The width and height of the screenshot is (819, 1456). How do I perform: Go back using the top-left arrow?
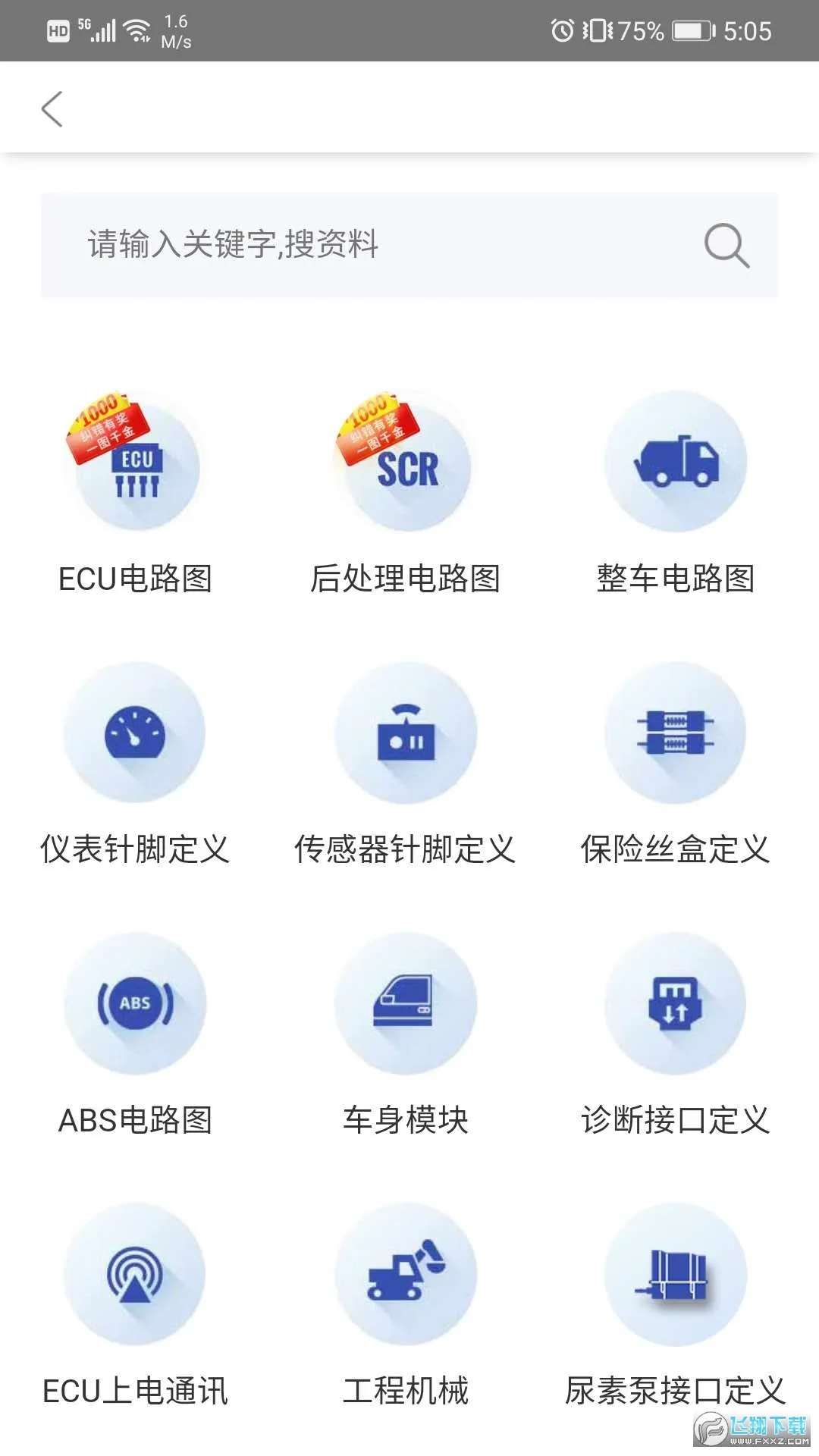[x=52, y=109]
